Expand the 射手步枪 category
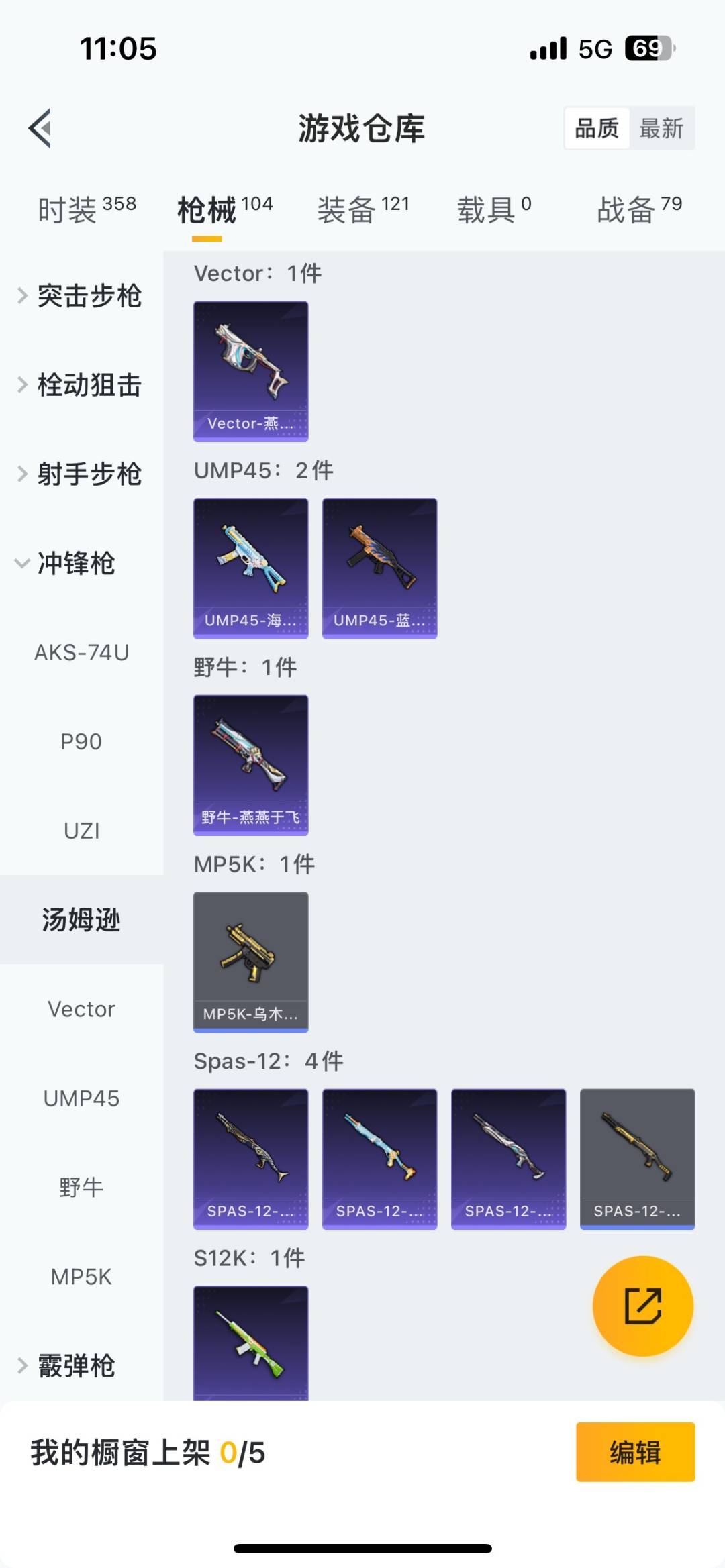 81,474
